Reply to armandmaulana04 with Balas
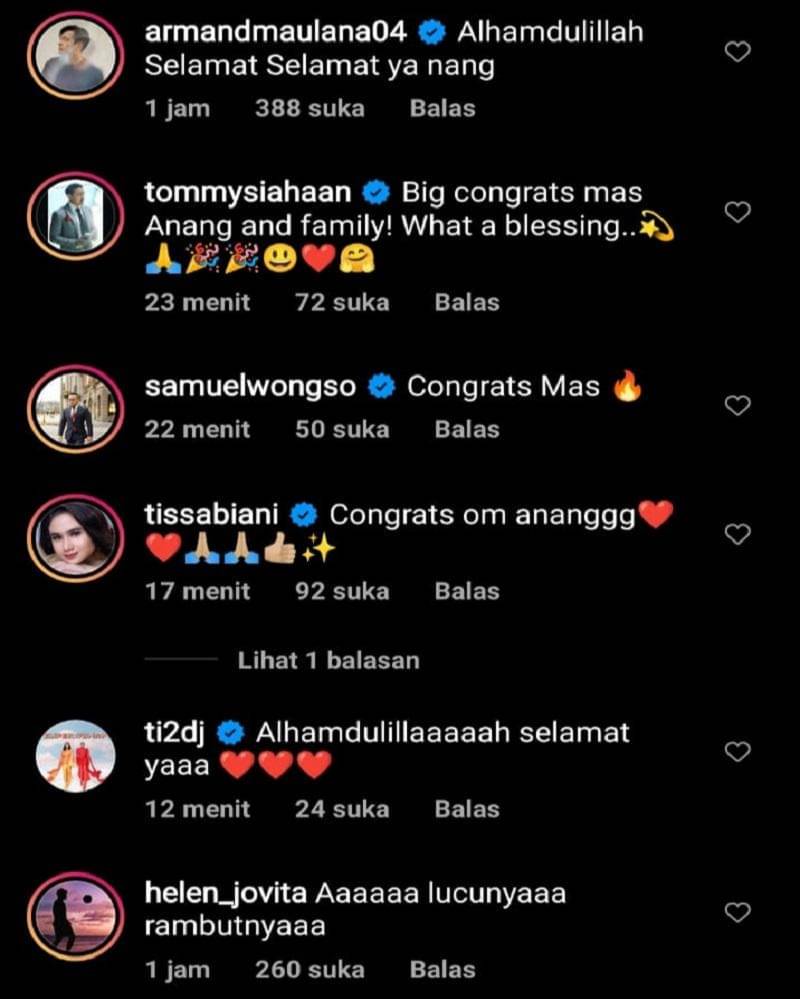 442,108
